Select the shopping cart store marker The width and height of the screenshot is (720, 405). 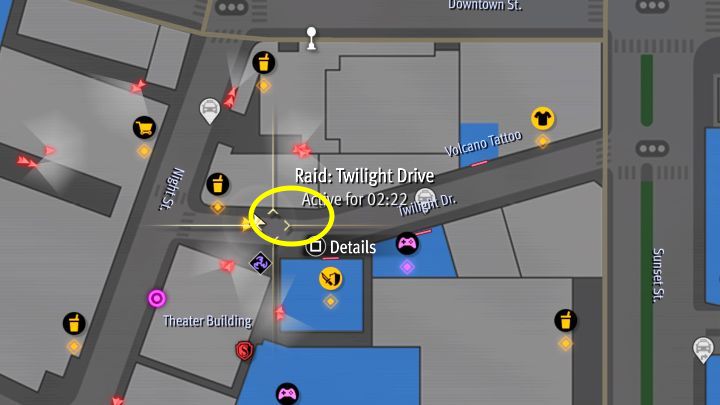(144, 127)
